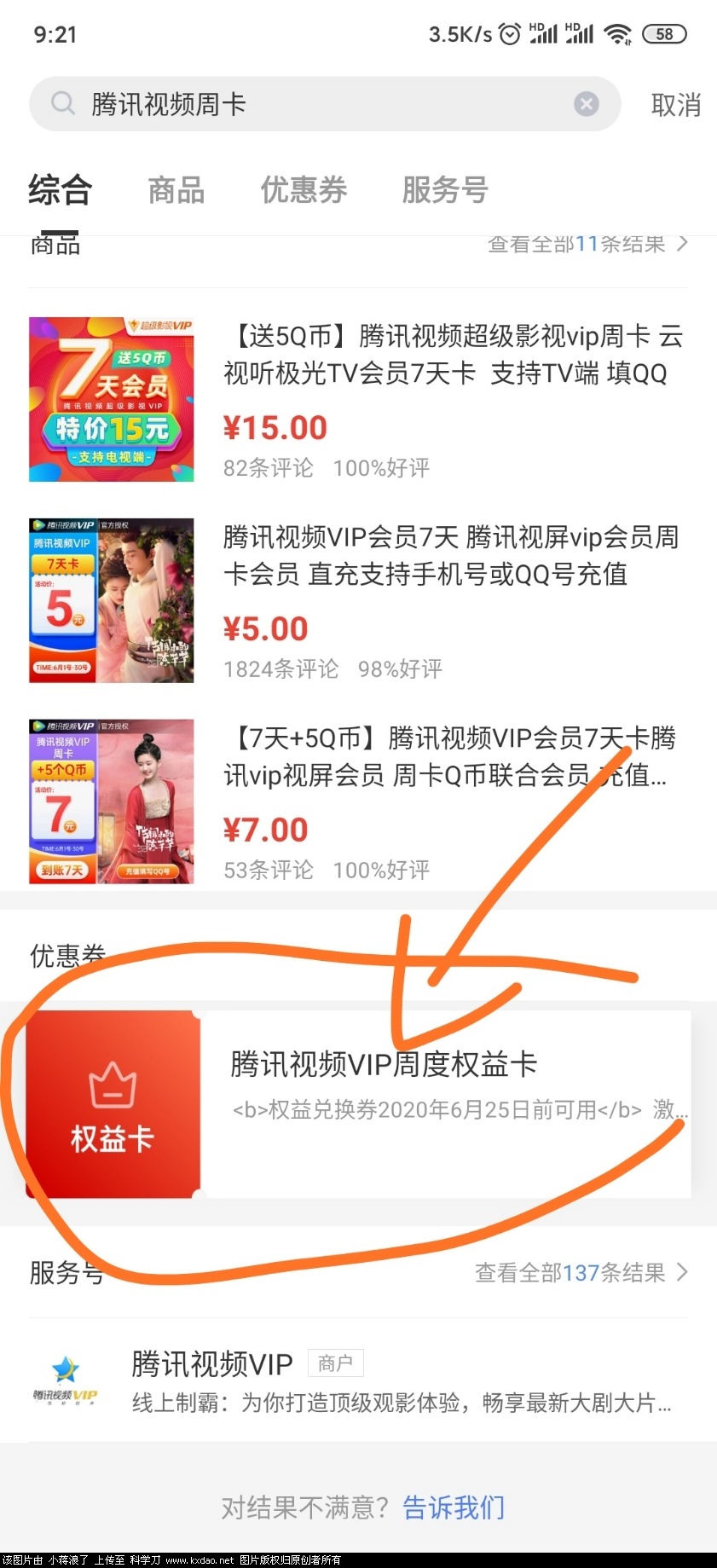Select the 综合 tab
The height and width of the screenshot is (1568, 717).
point(60,189)
